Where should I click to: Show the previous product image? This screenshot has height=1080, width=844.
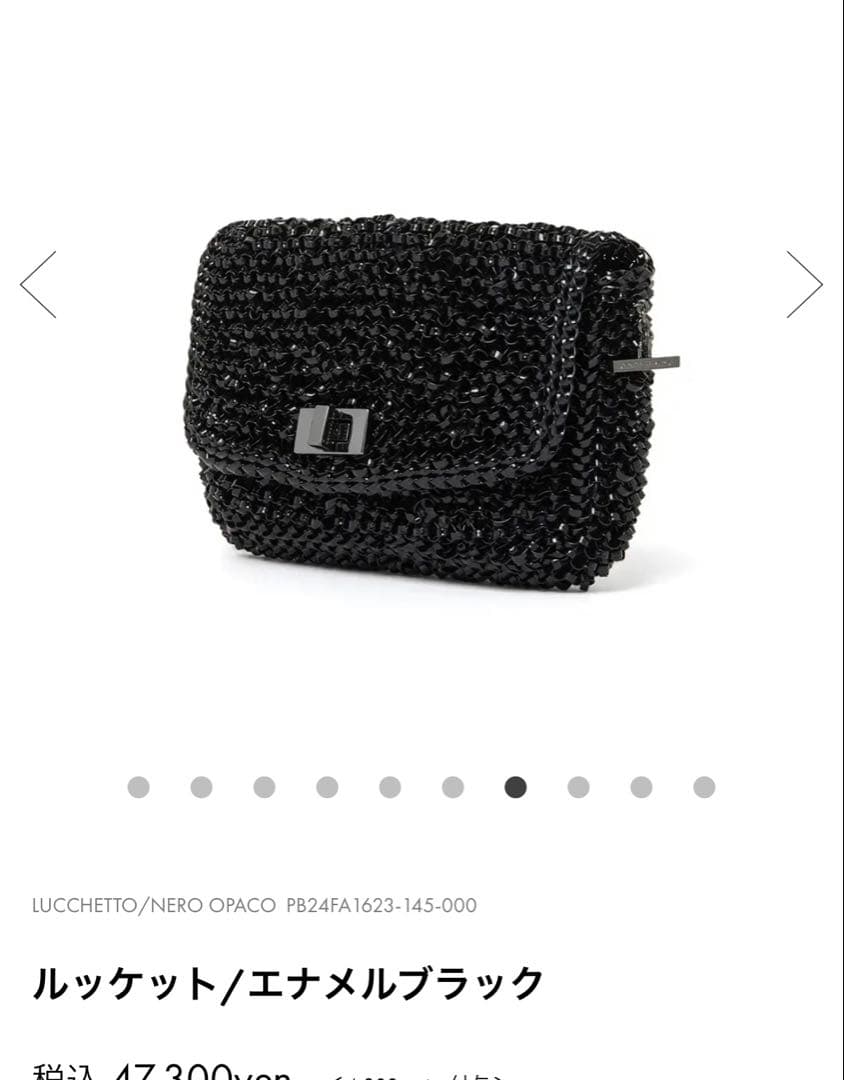click(38, 285)
